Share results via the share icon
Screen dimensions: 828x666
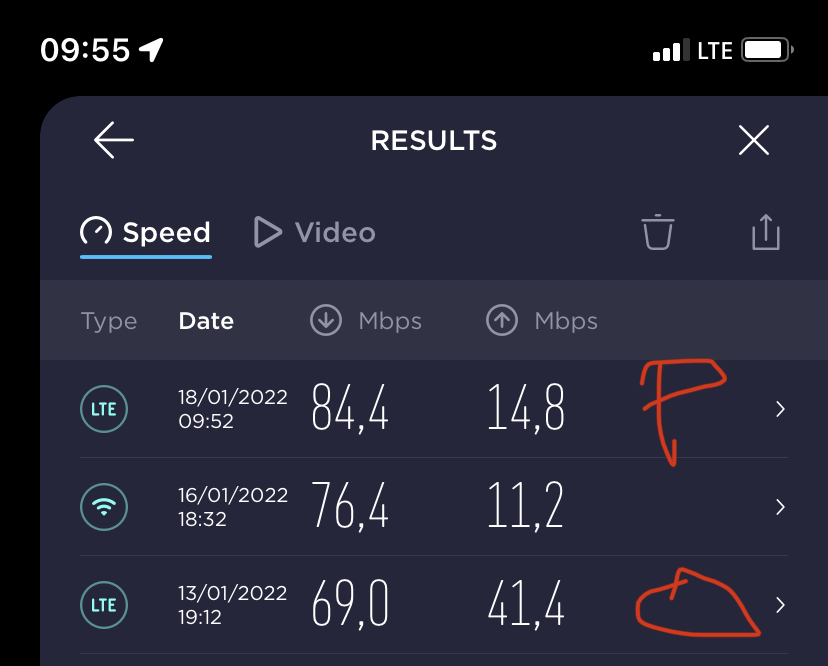765,233
